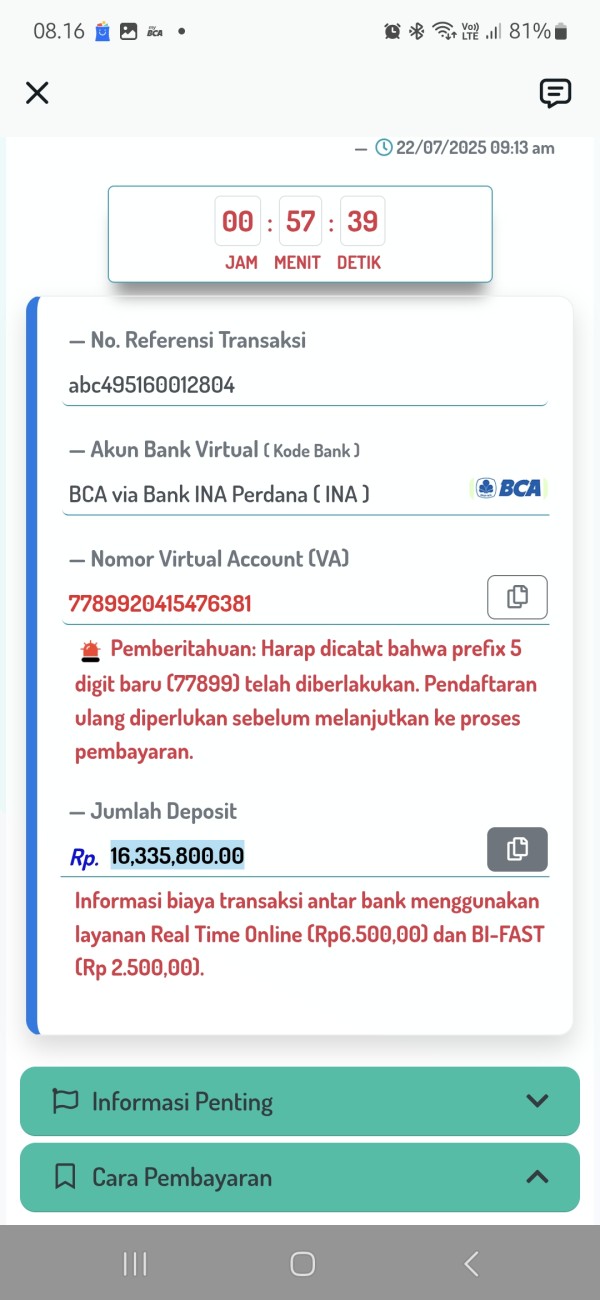Collapse the Cara Pembayaran section
The image size is (600, 1300).
[300, 1177]
